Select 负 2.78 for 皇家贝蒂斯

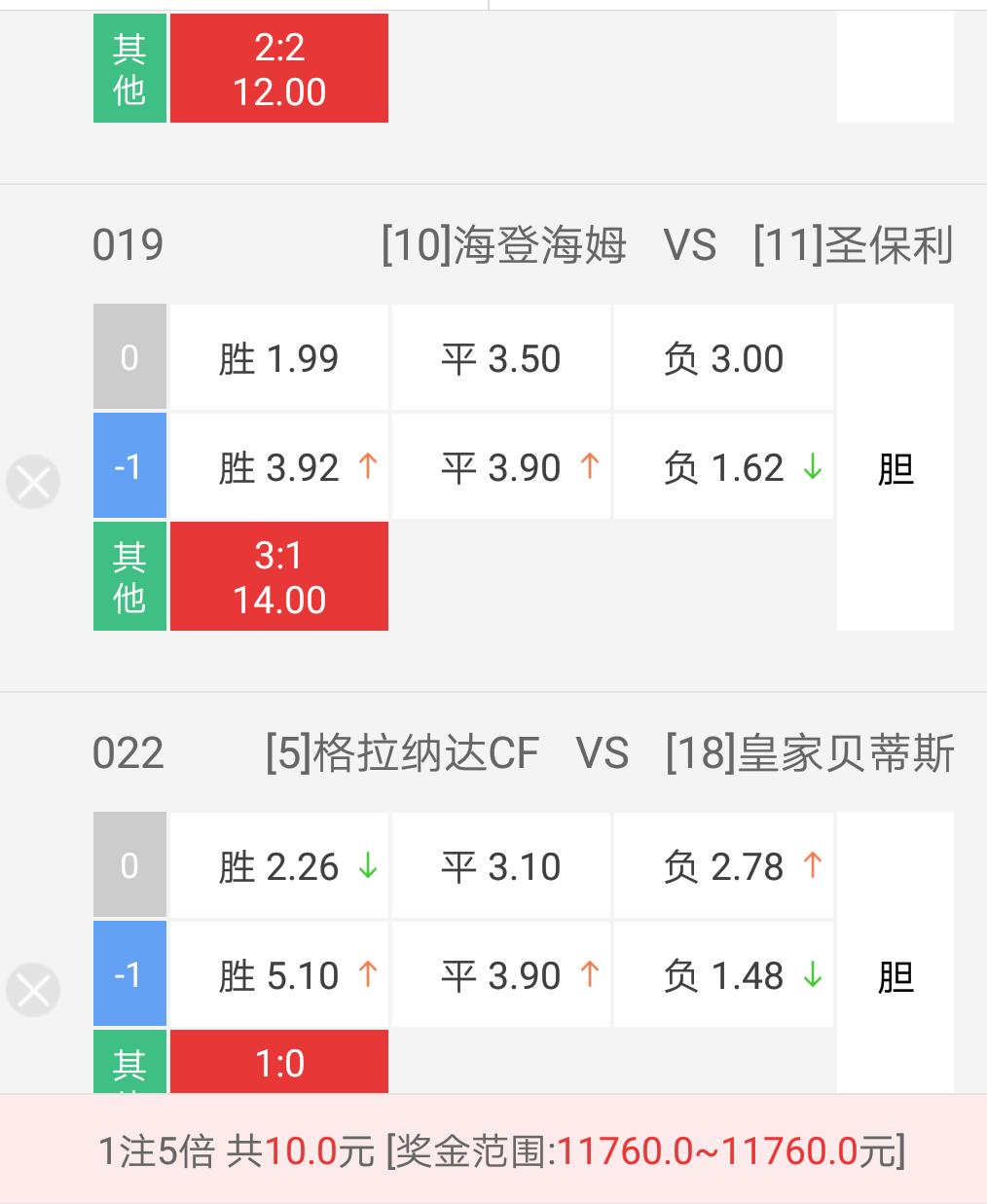point(723,865)
